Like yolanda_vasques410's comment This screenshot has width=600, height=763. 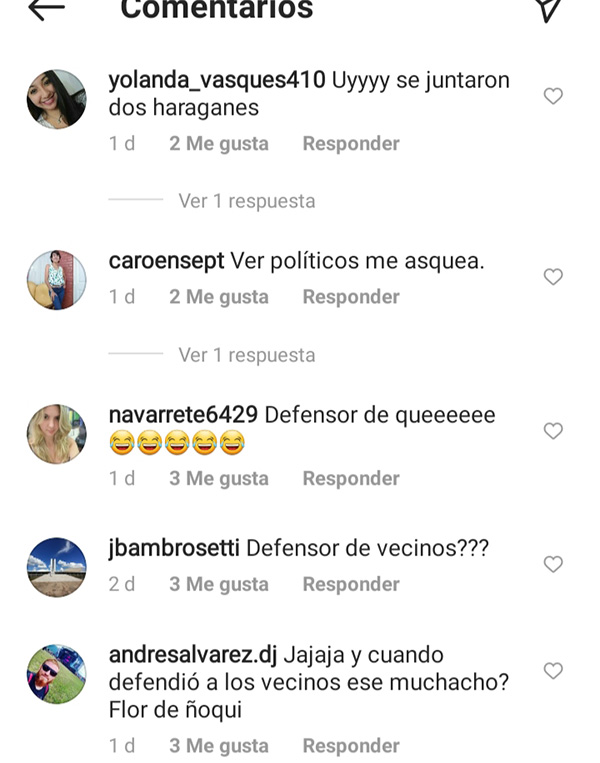tap(553, 96)
